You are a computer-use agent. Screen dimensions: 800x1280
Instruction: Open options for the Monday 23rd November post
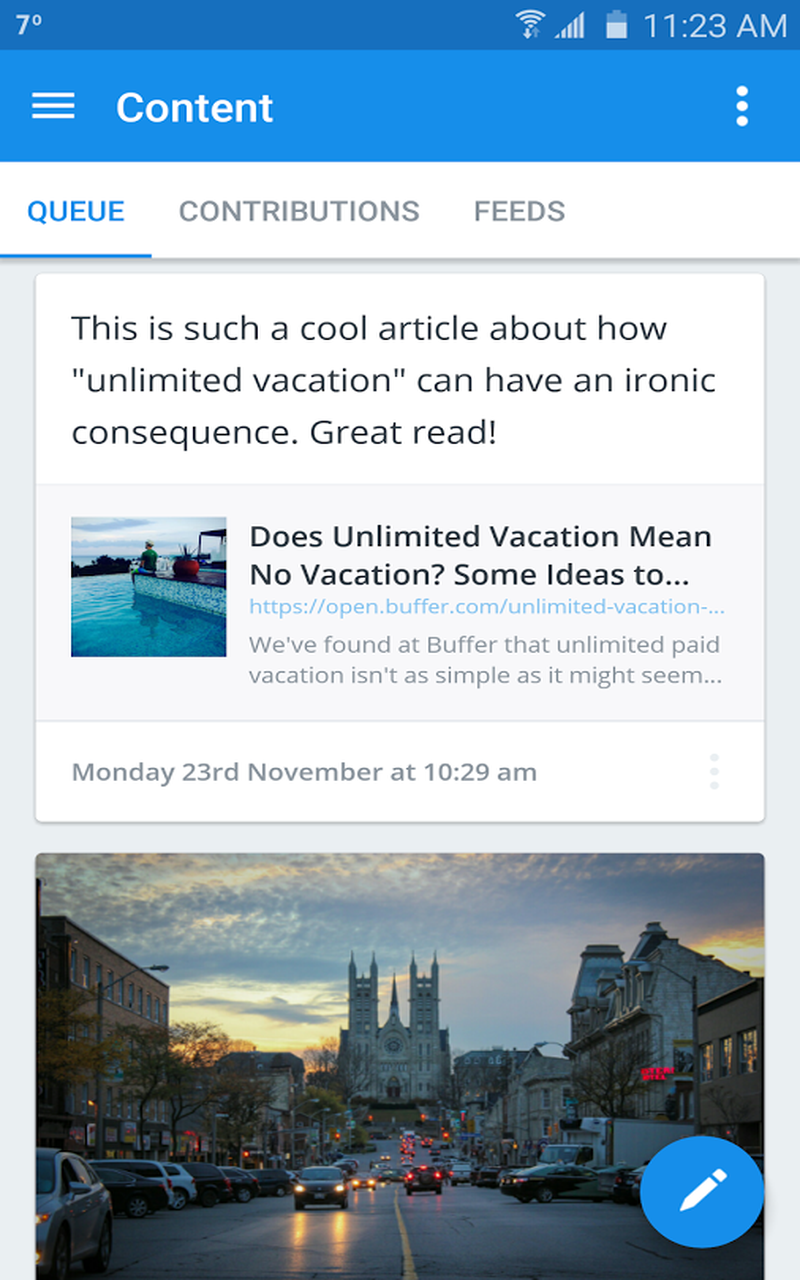[x=714, y=772]
